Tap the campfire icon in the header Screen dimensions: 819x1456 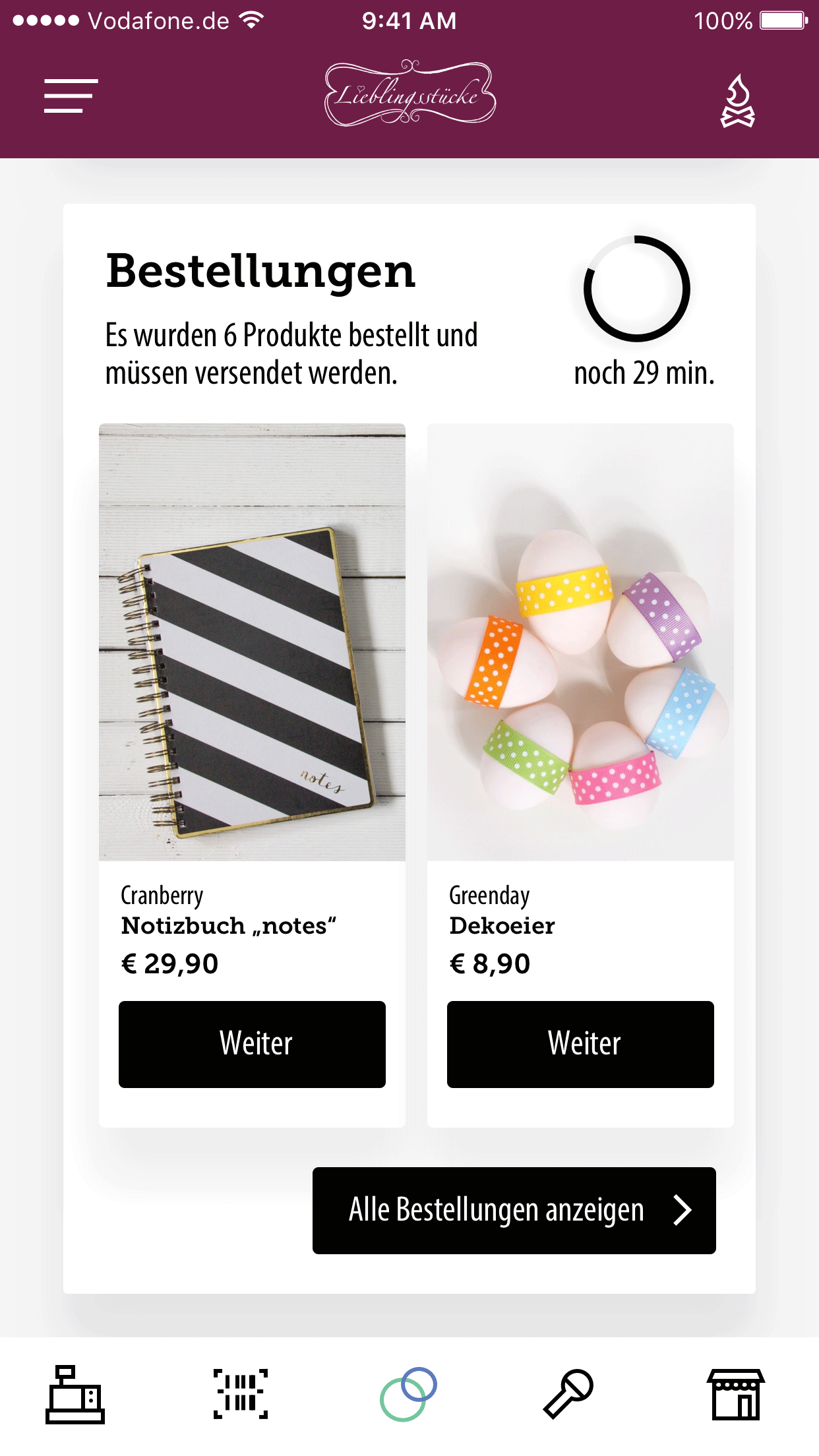click(x=737, y=101)
